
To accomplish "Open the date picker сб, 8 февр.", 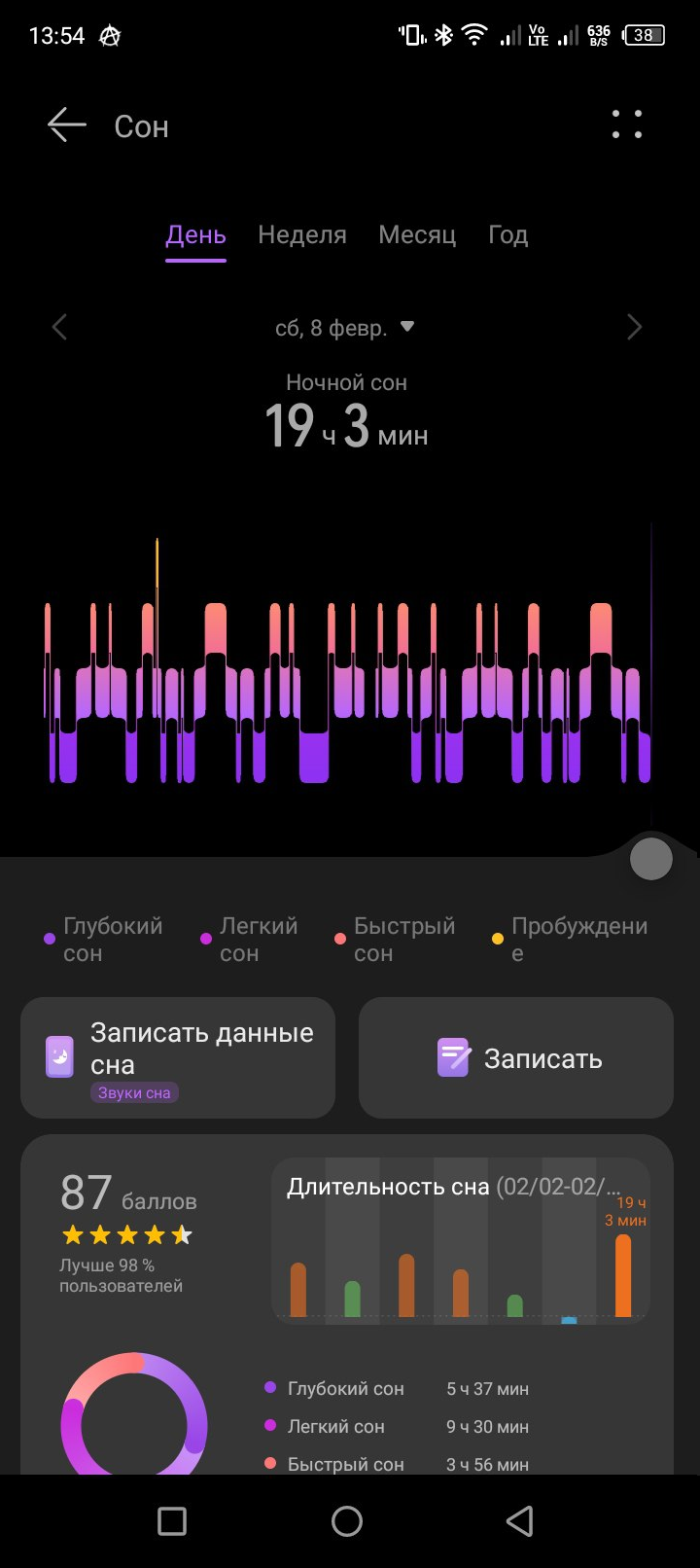I will [345, 328].
